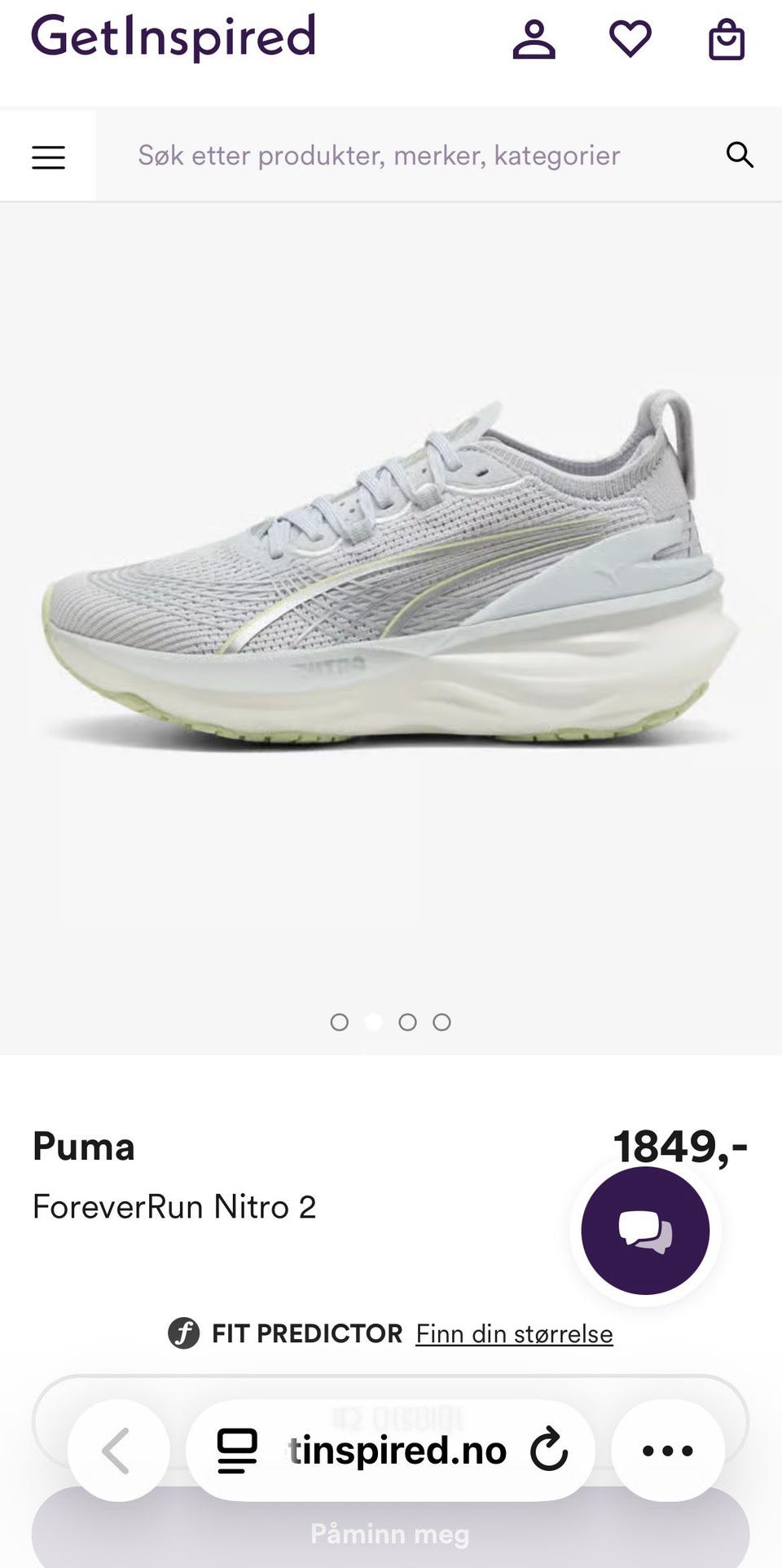Open the shopping bag
The width and height of the screenshot is (782, 1568).
(727, 40)
